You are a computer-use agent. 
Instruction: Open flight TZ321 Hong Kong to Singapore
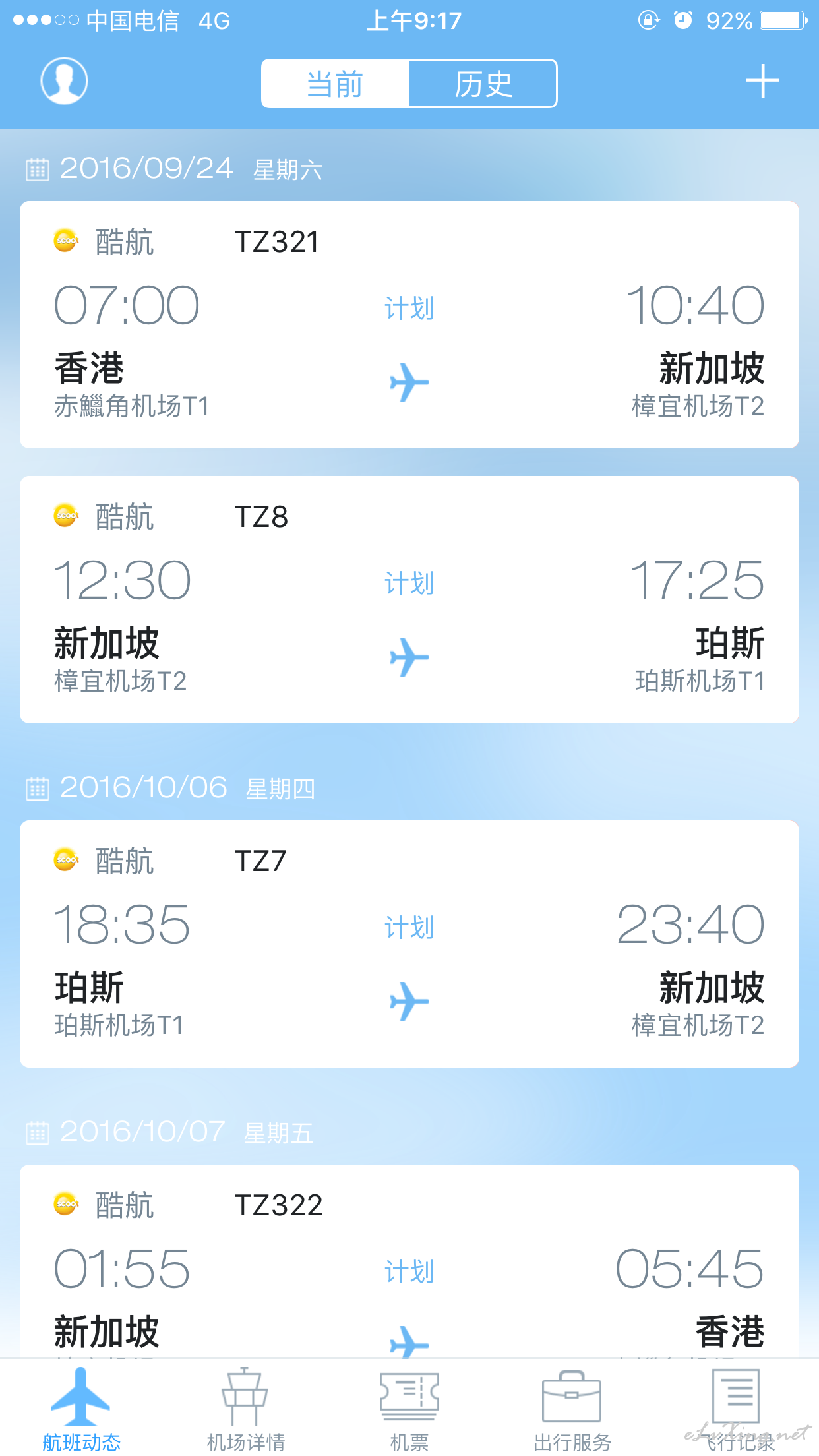click(x=409, y=325)
